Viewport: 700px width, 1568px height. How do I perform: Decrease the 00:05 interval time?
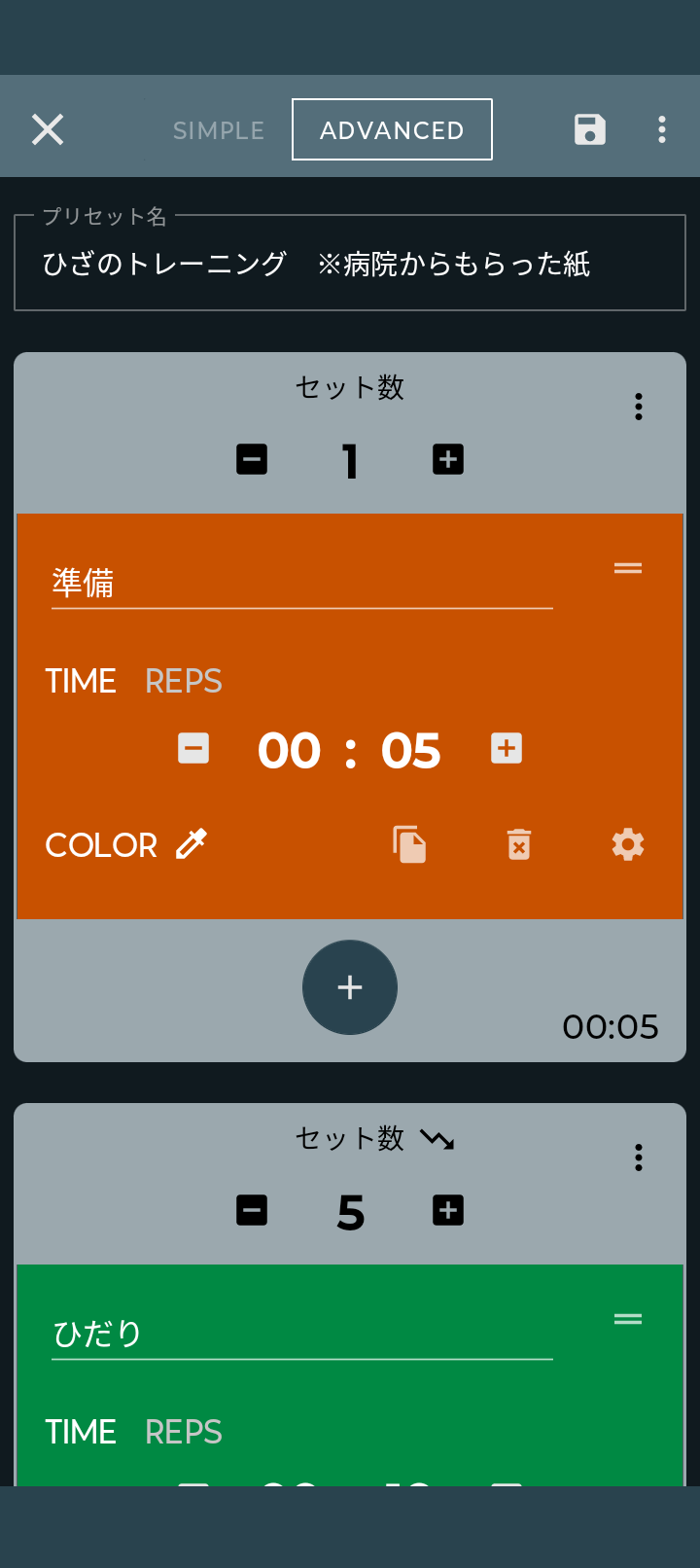pyautogui.click(x=193, y=749)
